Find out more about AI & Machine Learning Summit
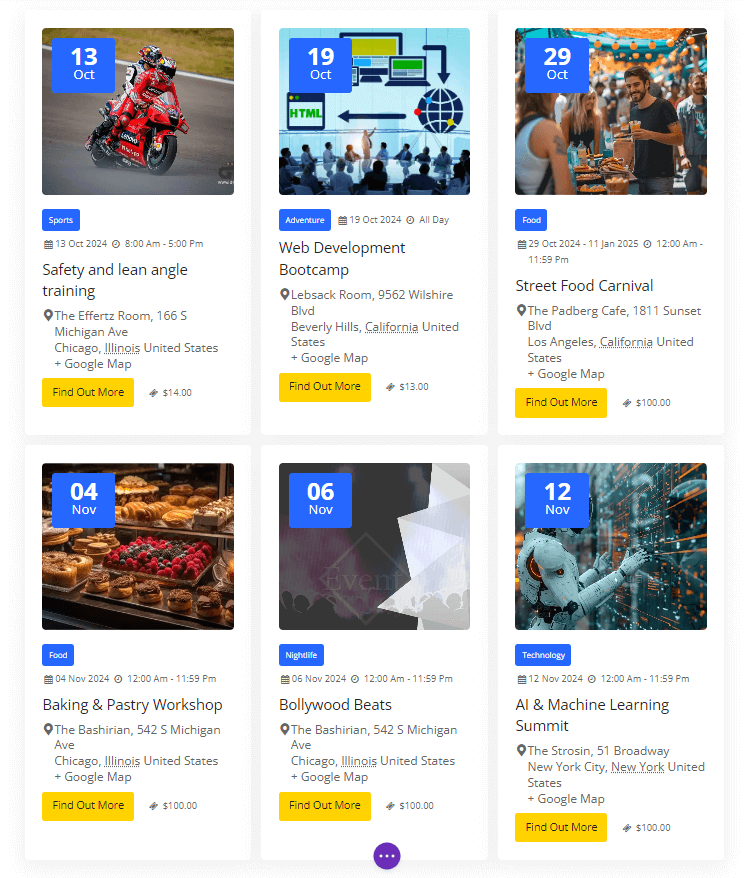 click(561, 827)
